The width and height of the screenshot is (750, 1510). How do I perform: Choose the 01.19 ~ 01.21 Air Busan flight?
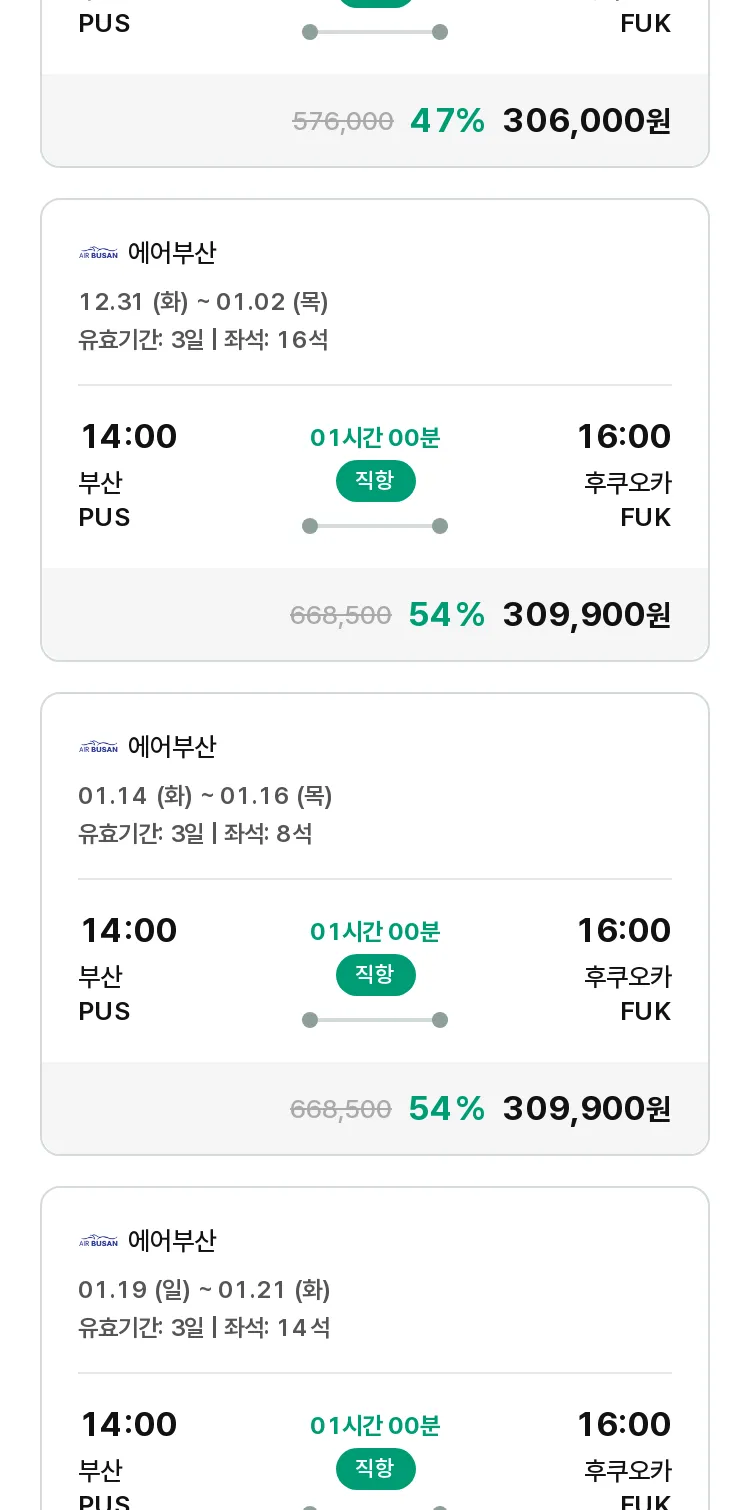pos(375,1348)
